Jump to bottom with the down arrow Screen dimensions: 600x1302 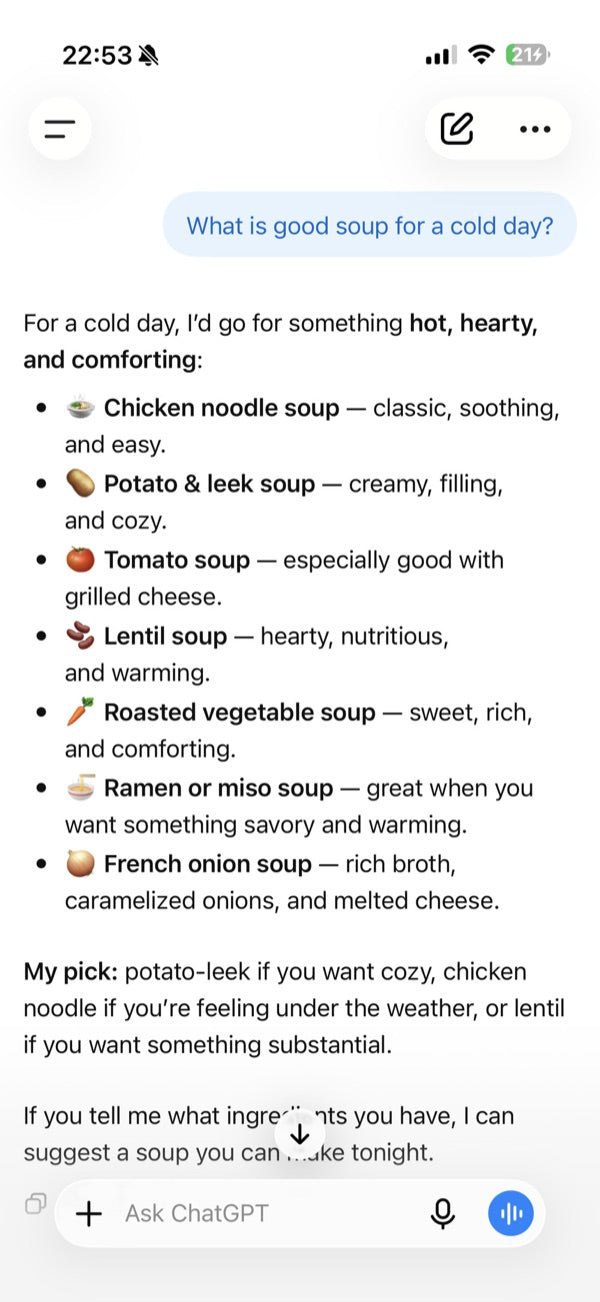300,1134
